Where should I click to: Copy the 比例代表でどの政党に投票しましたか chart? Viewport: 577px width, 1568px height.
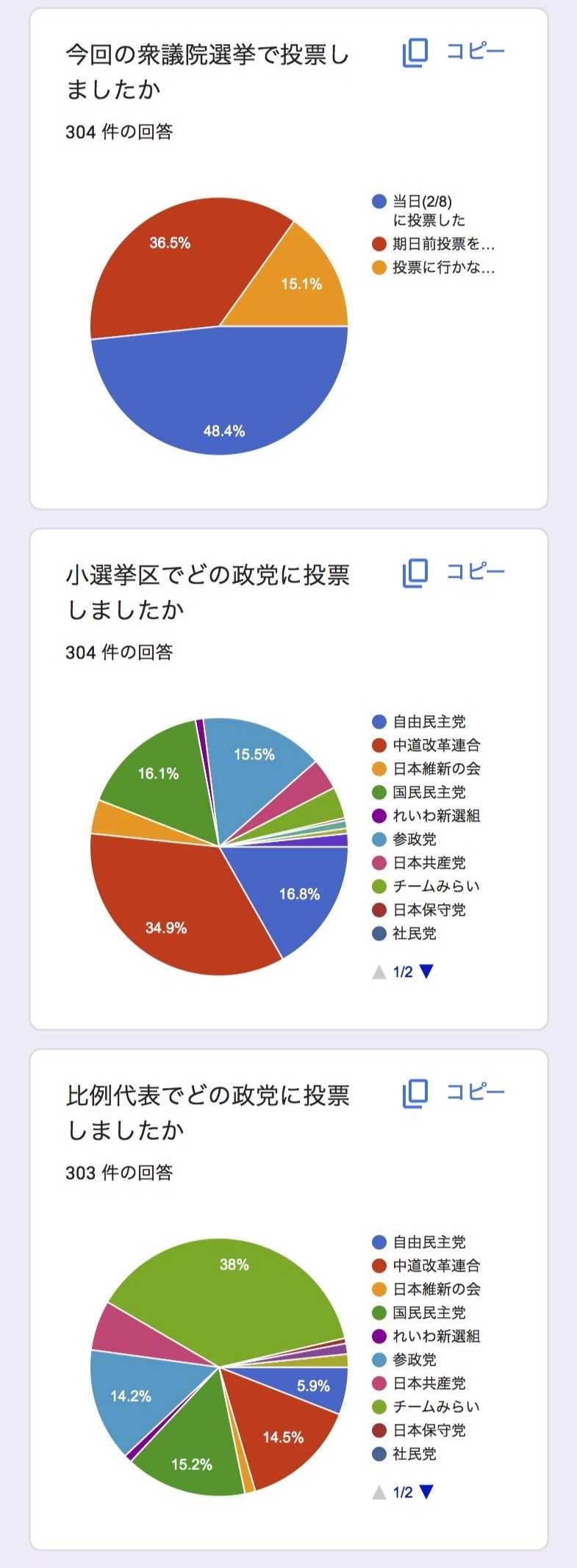454,1092
